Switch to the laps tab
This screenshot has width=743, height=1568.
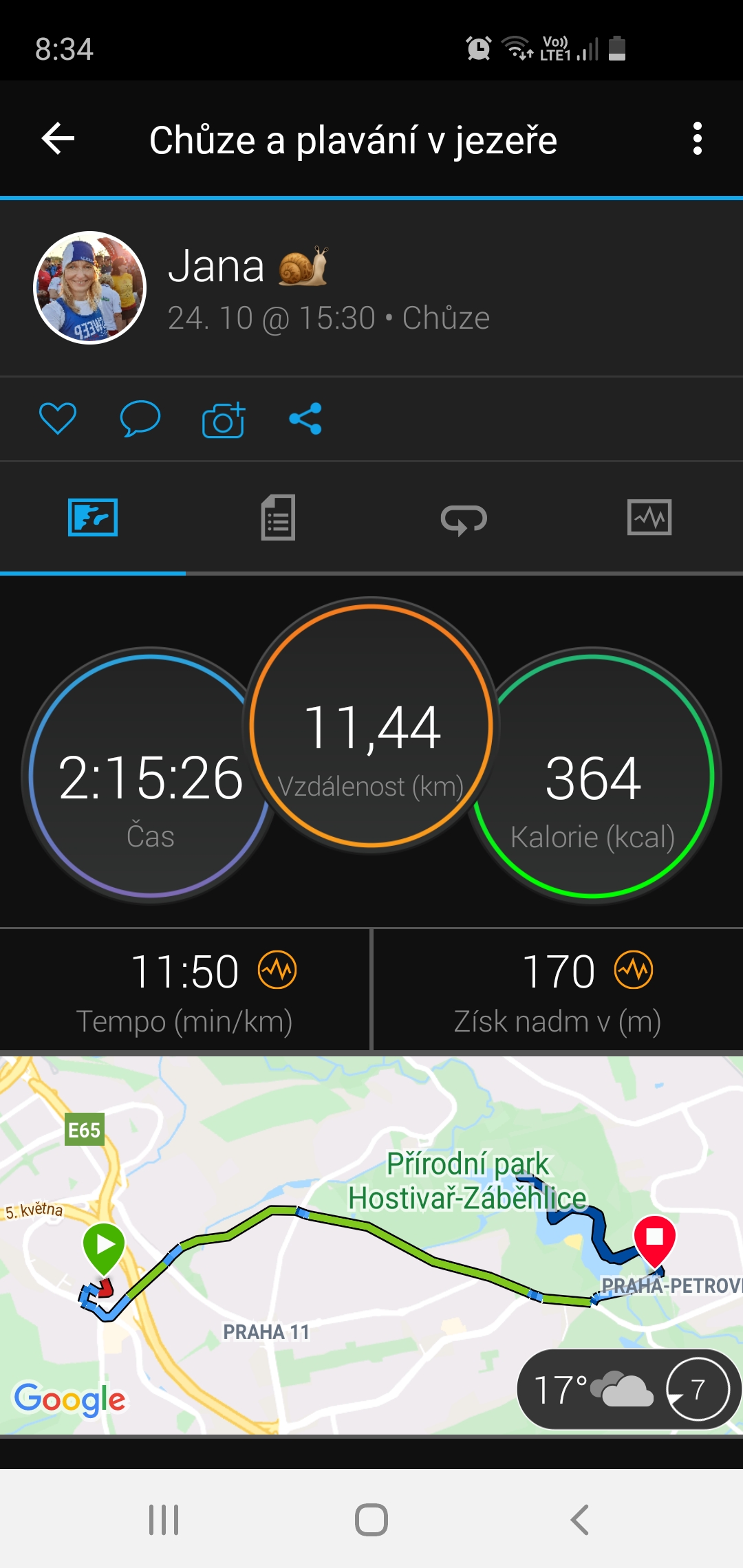tap(464, 519)
